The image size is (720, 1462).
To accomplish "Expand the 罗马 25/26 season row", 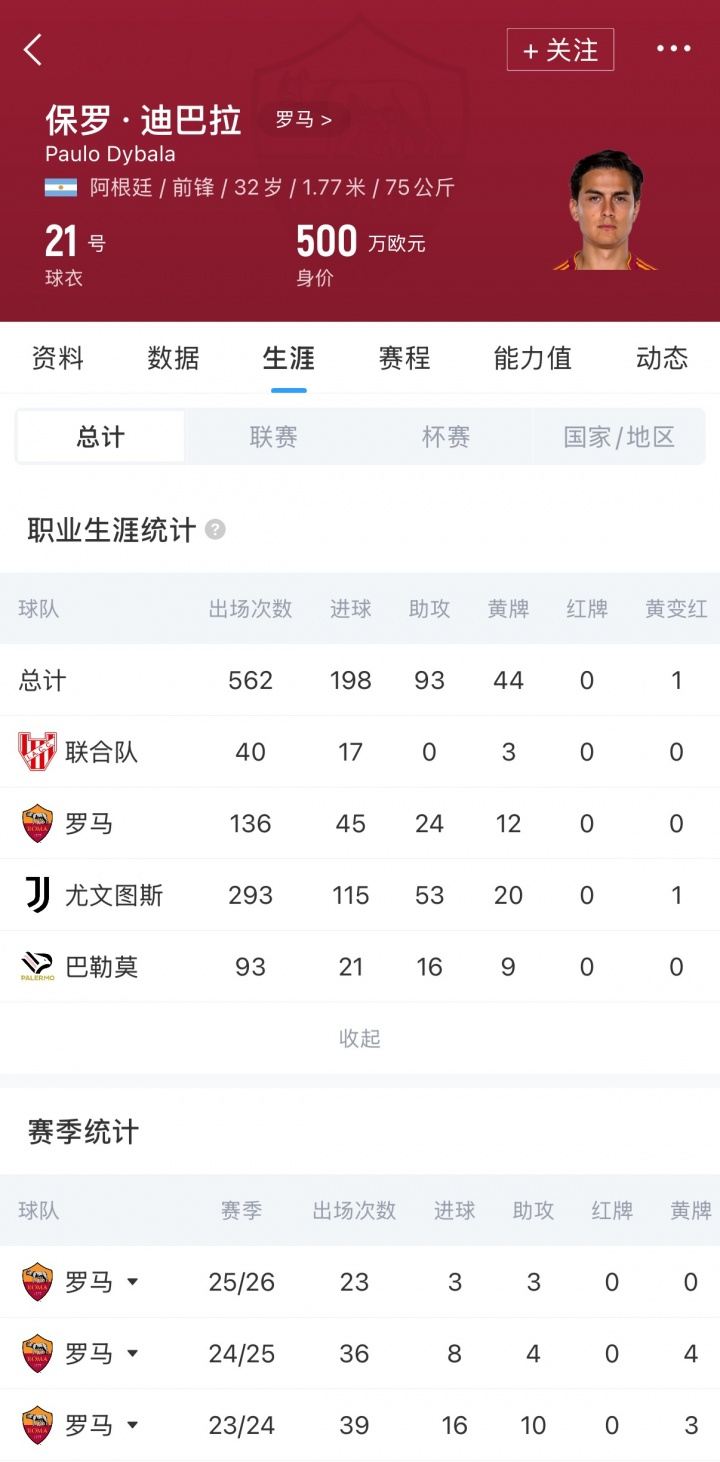I will (x=132, y=1282).
